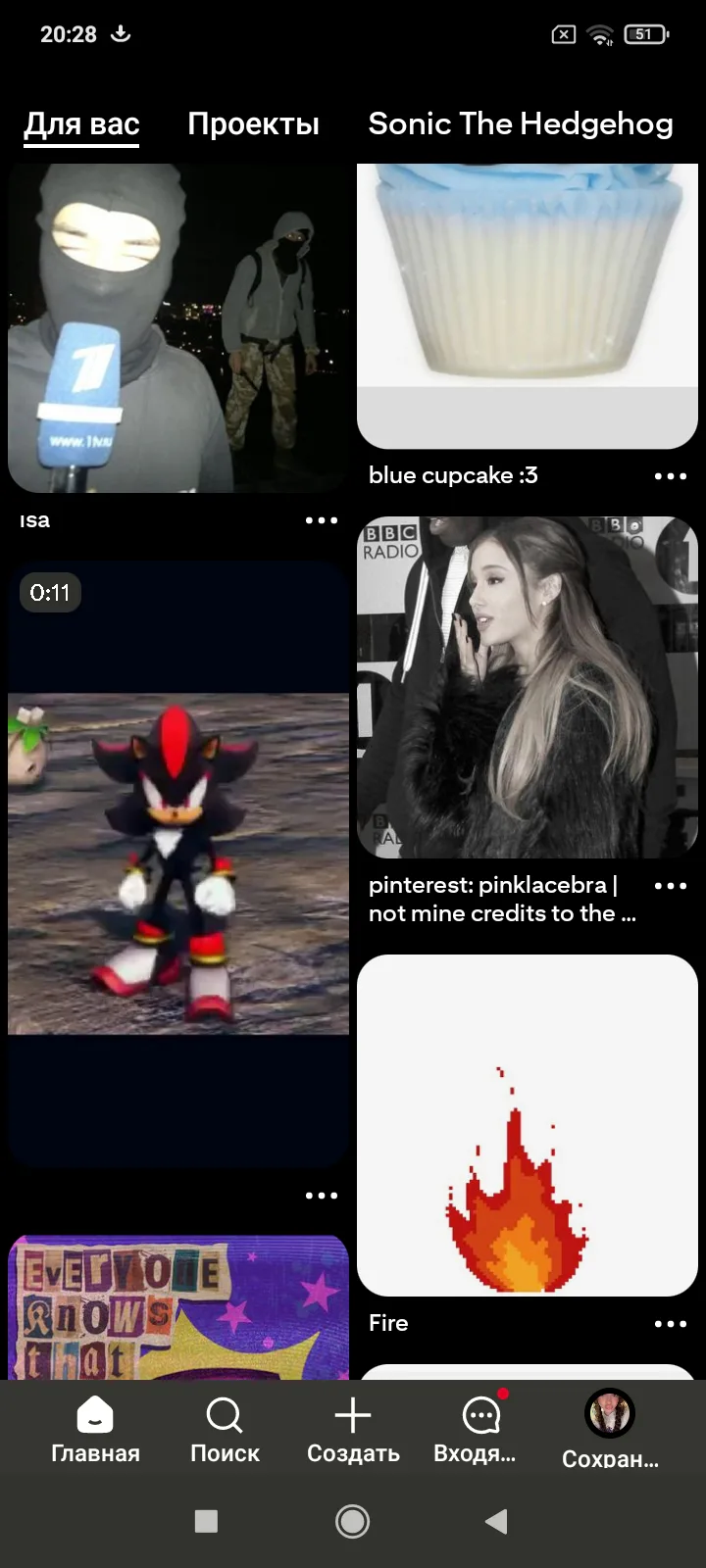Image resolution: width=706 pixels, height=1568 pixels.
Task: Open options for the Fire pin
Action: coord(671,1324)
